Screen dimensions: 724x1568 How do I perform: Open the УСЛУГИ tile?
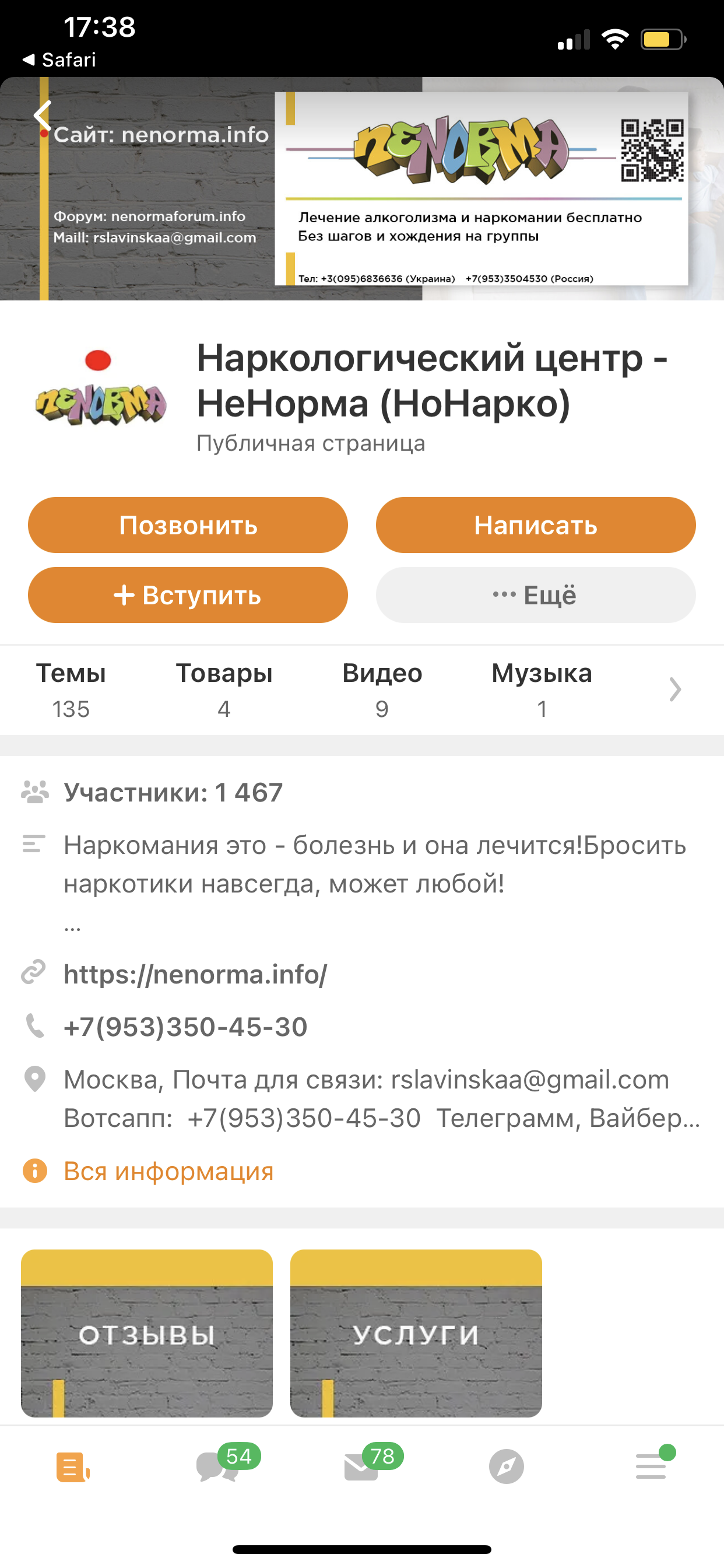pyautogui.click(x=416, y=1334)
